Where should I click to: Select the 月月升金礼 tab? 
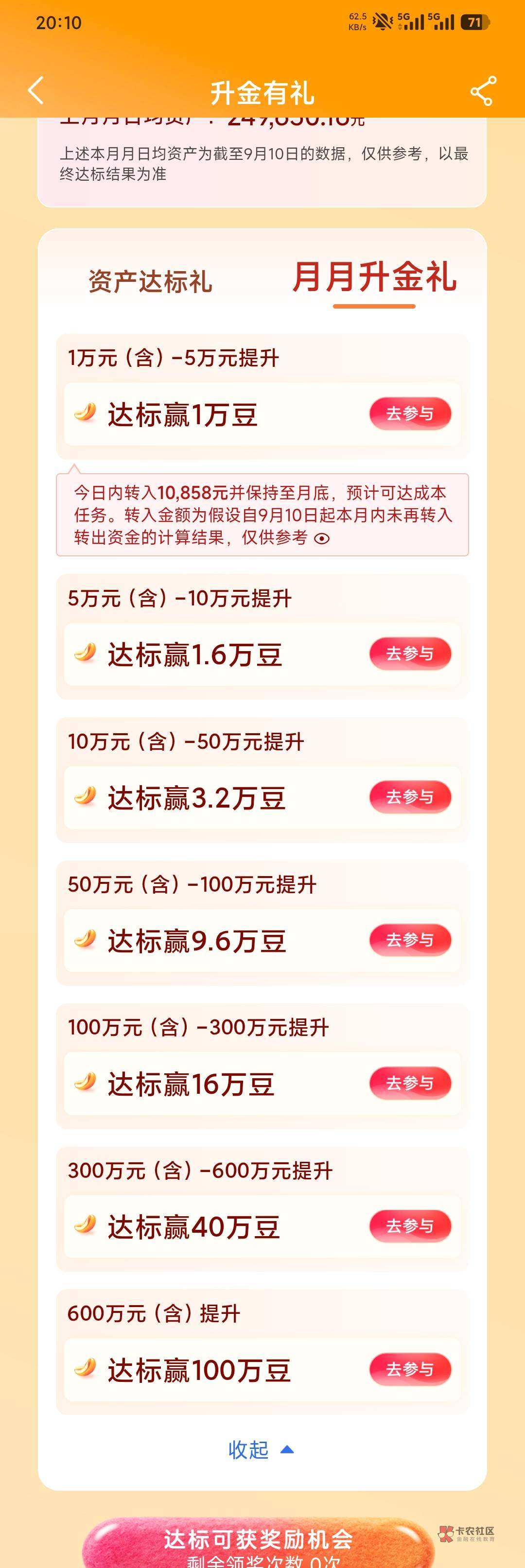coord(374,277)
